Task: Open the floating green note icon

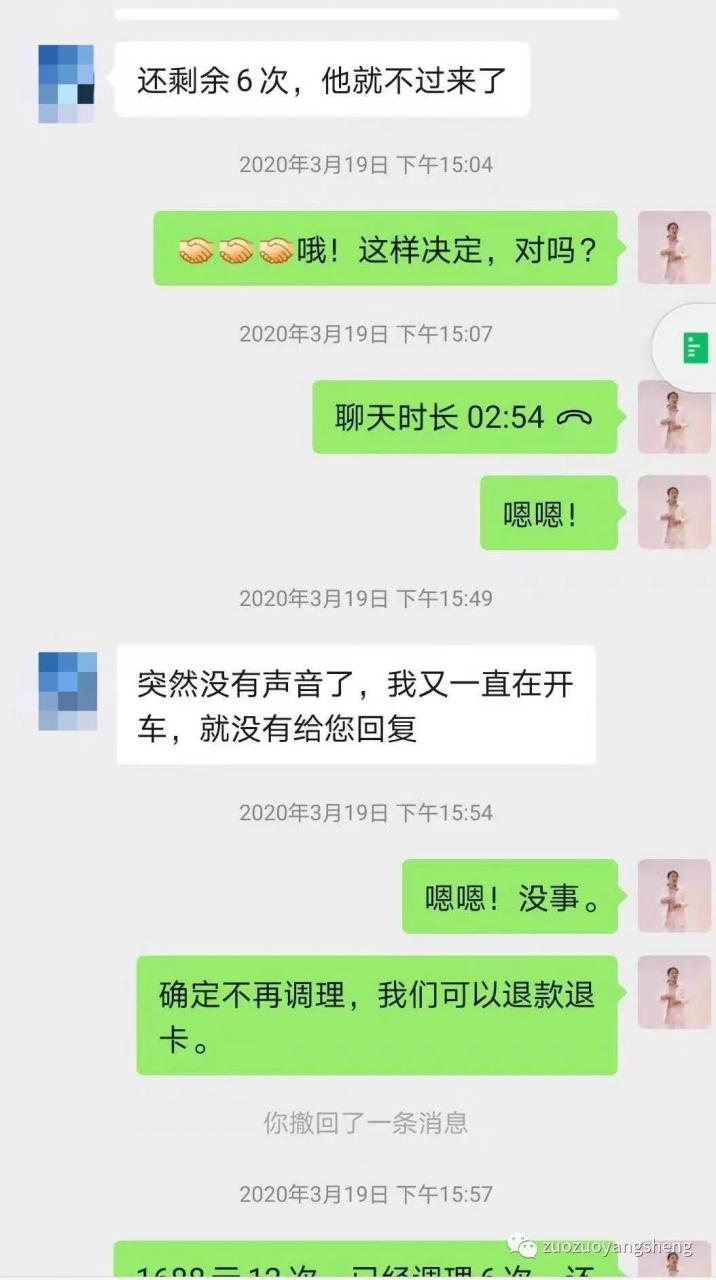Action: 695,349
